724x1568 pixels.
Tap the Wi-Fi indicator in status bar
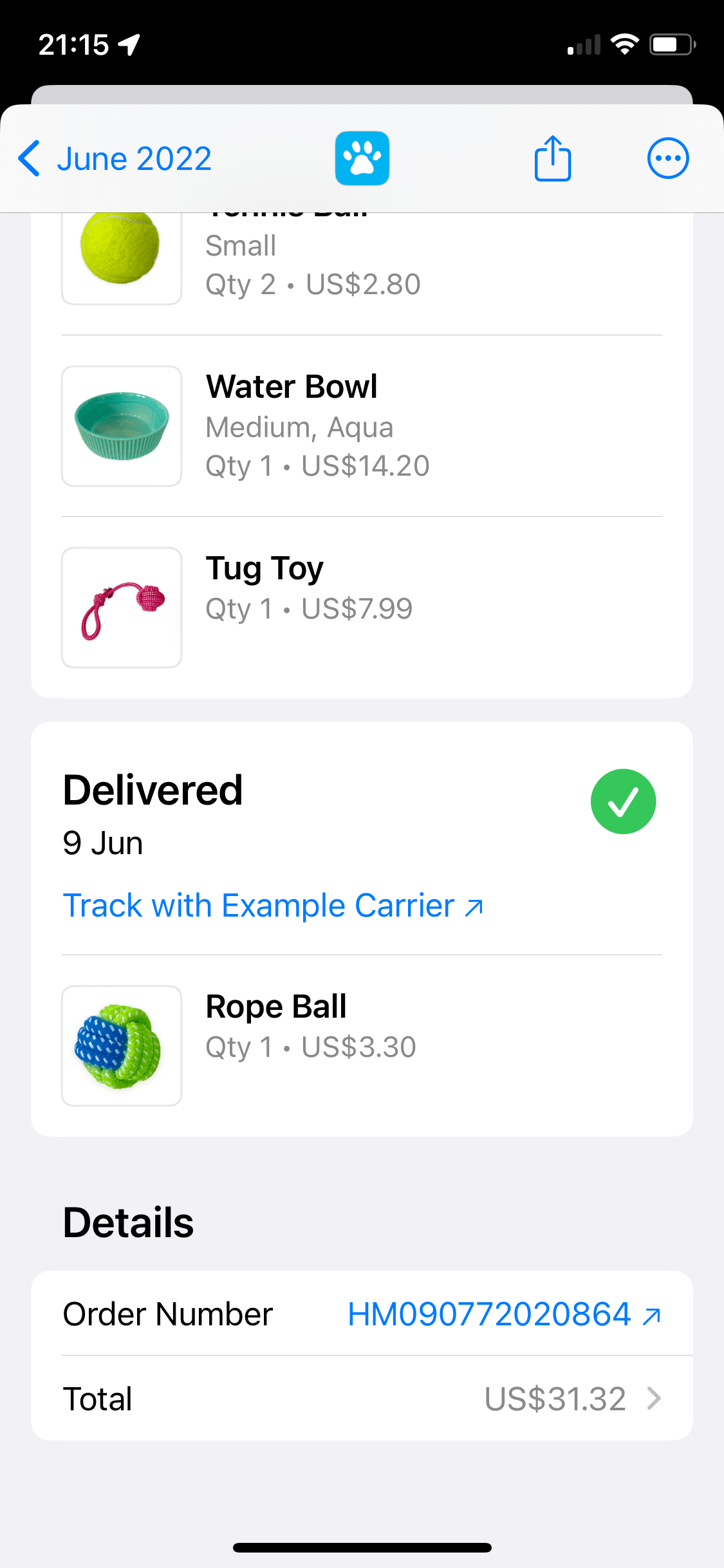623,42
